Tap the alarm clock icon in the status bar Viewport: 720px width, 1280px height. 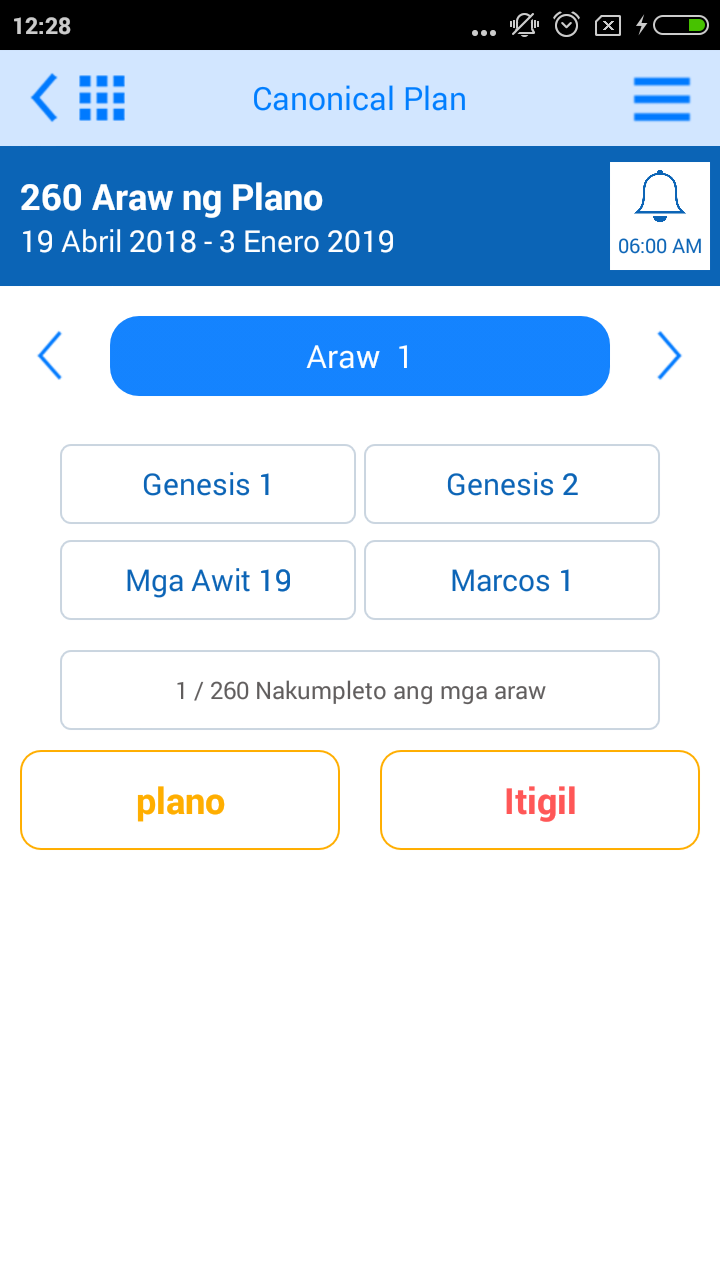point(566,25)
